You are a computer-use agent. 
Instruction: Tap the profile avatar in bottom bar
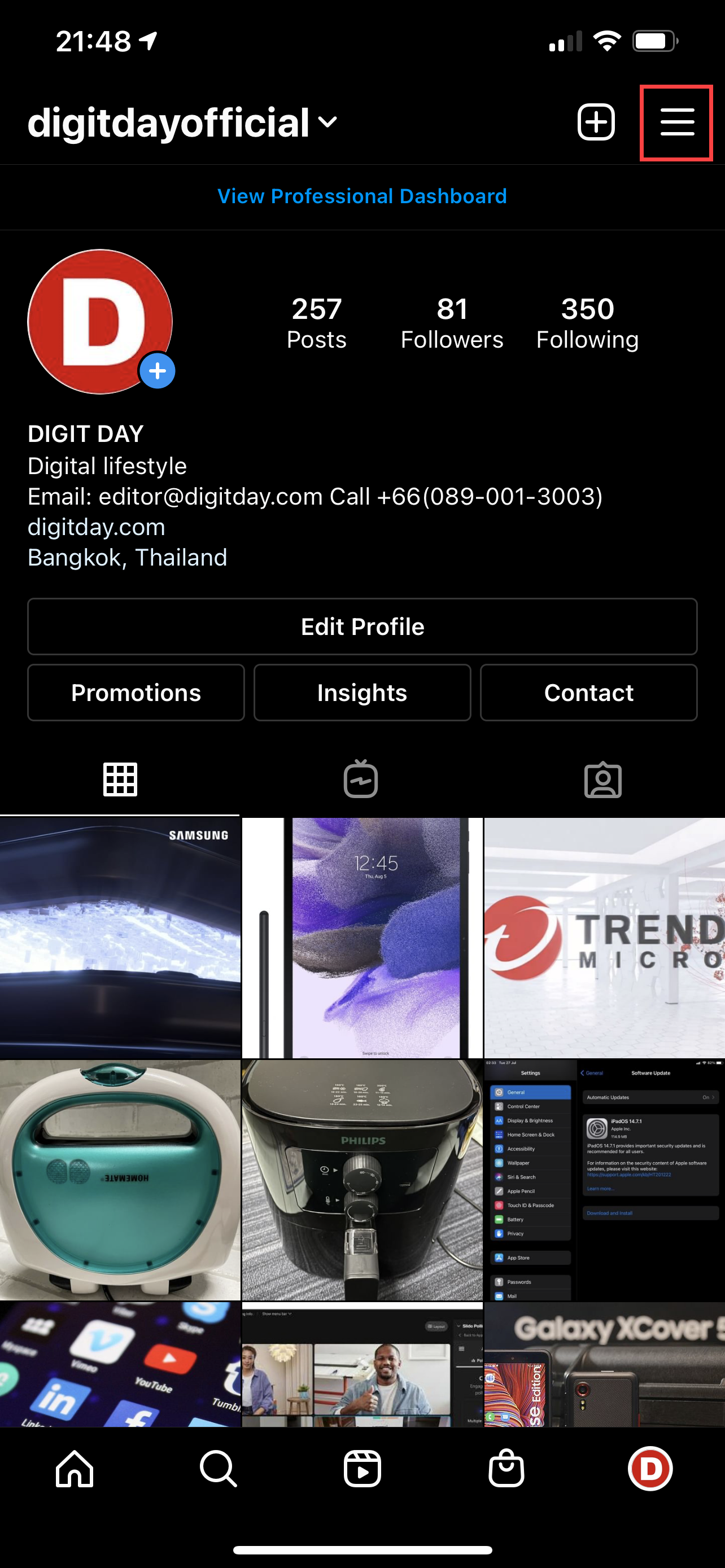(650, 1468)
